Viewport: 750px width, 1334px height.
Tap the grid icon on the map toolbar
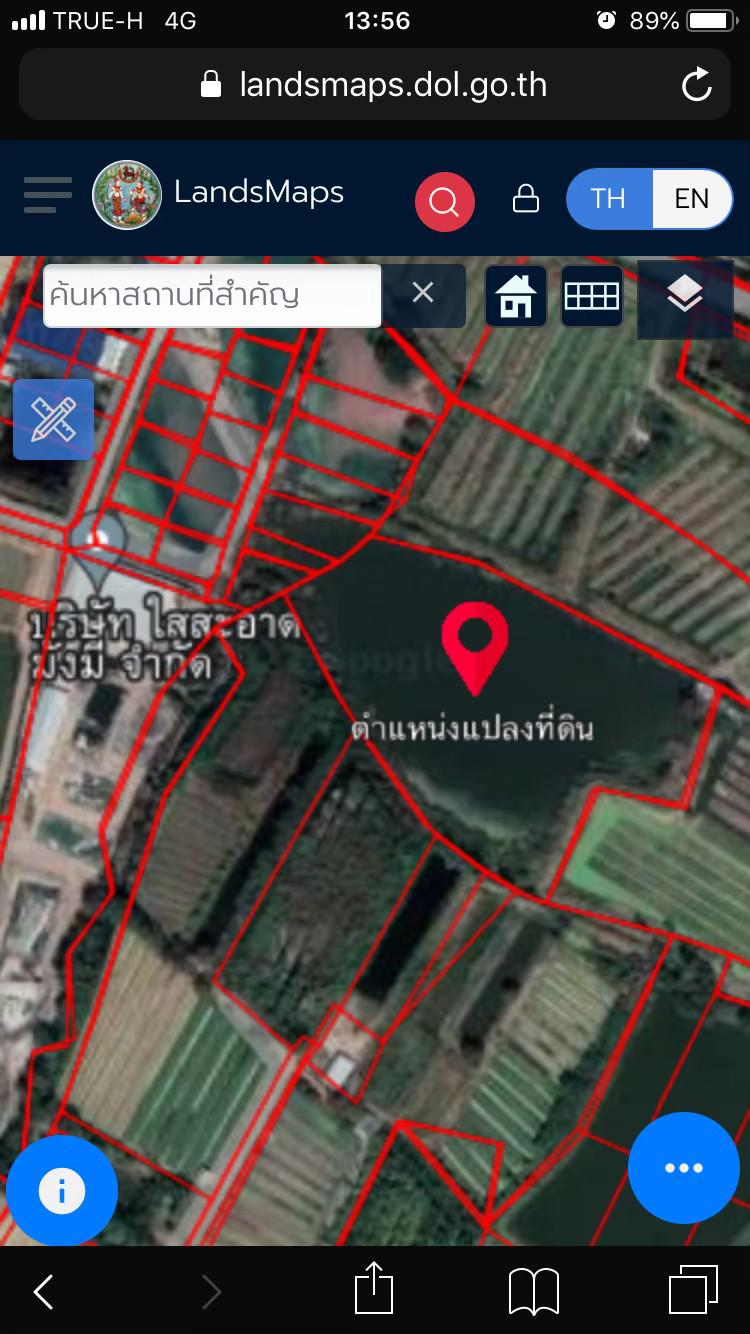pyautogui.click(x=592, y=296)
